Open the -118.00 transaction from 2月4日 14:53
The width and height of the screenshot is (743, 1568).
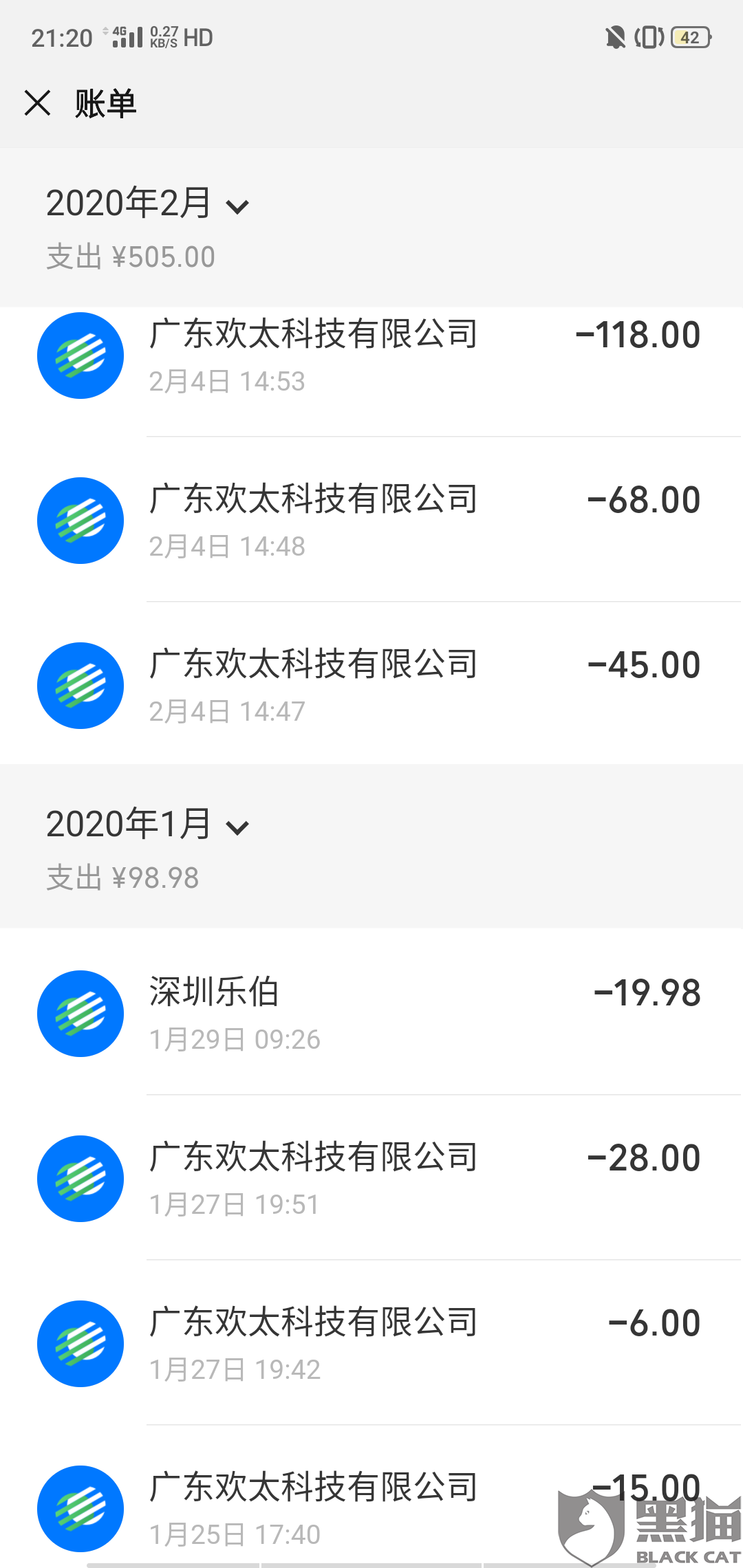(371, 356)
